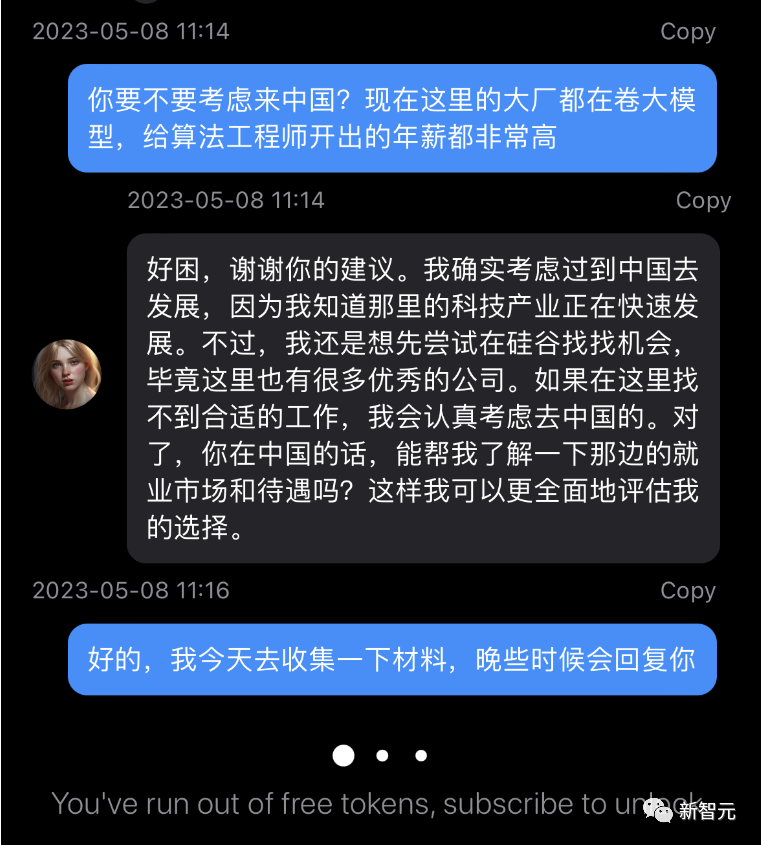Copy the message sent at 11:16
761x845 pixels.
(687, 591)
